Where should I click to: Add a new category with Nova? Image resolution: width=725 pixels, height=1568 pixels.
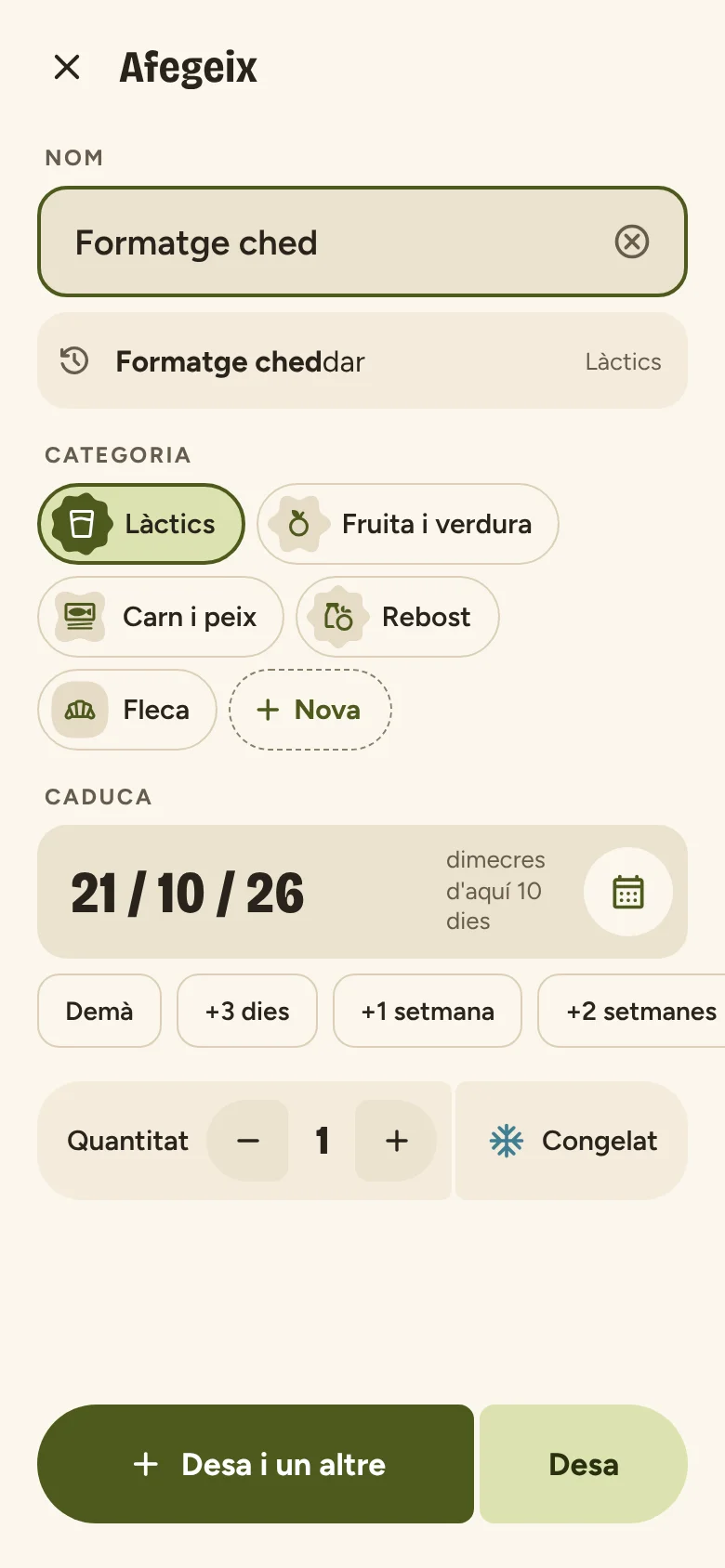(x=310, y=710)
